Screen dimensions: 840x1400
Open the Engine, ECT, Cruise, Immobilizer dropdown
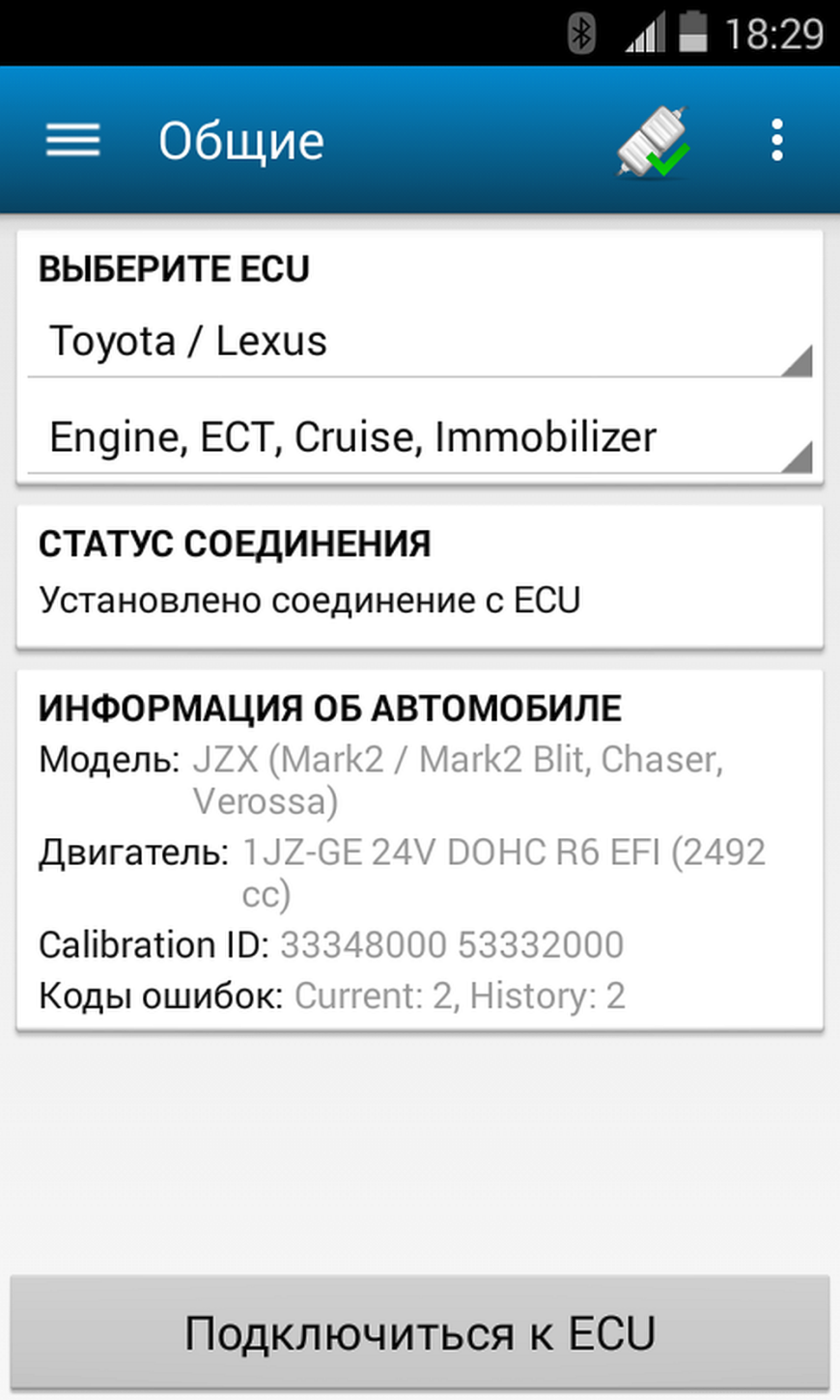[419, 439]
